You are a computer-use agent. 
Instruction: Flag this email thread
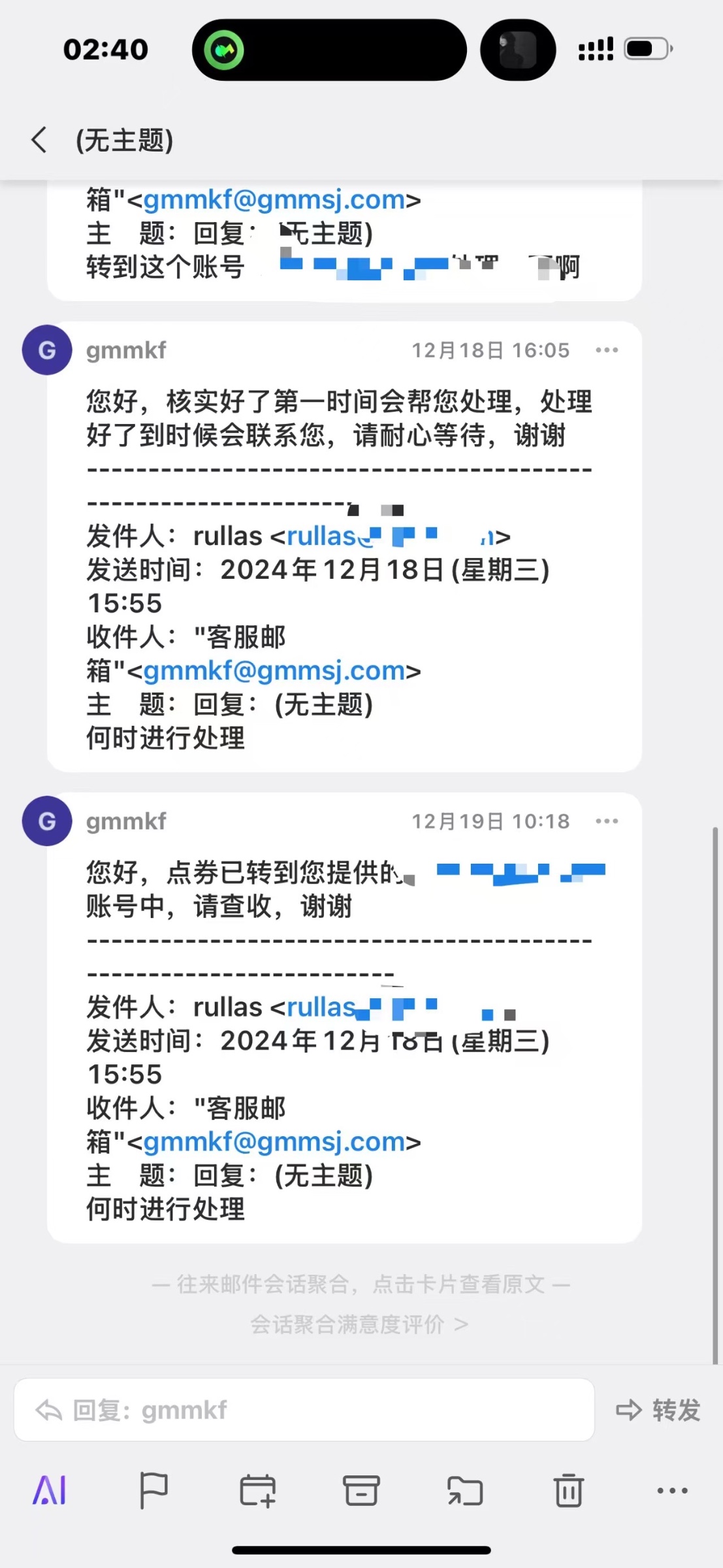pos(154,1491)
